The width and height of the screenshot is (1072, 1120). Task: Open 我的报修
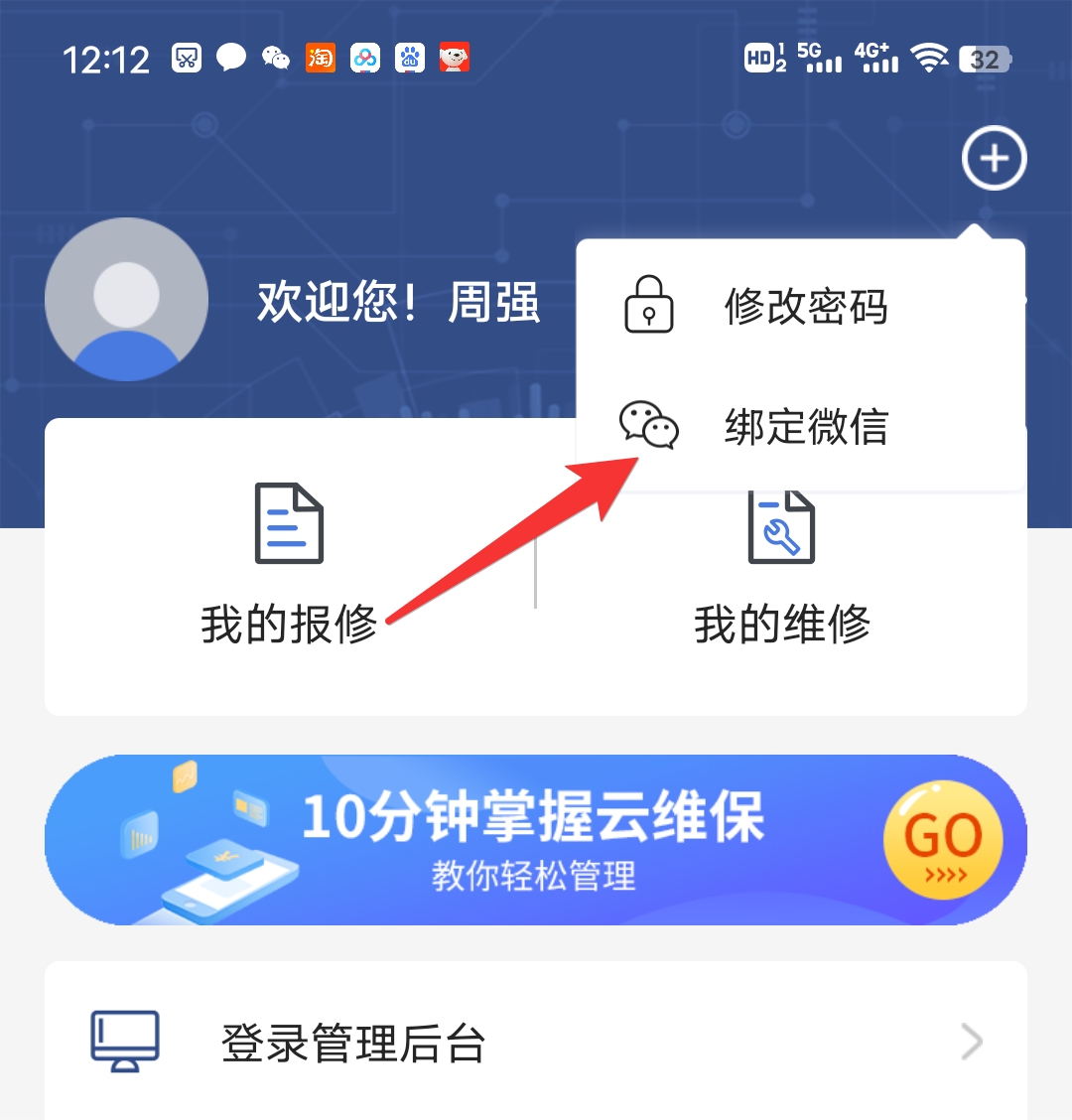289,564
